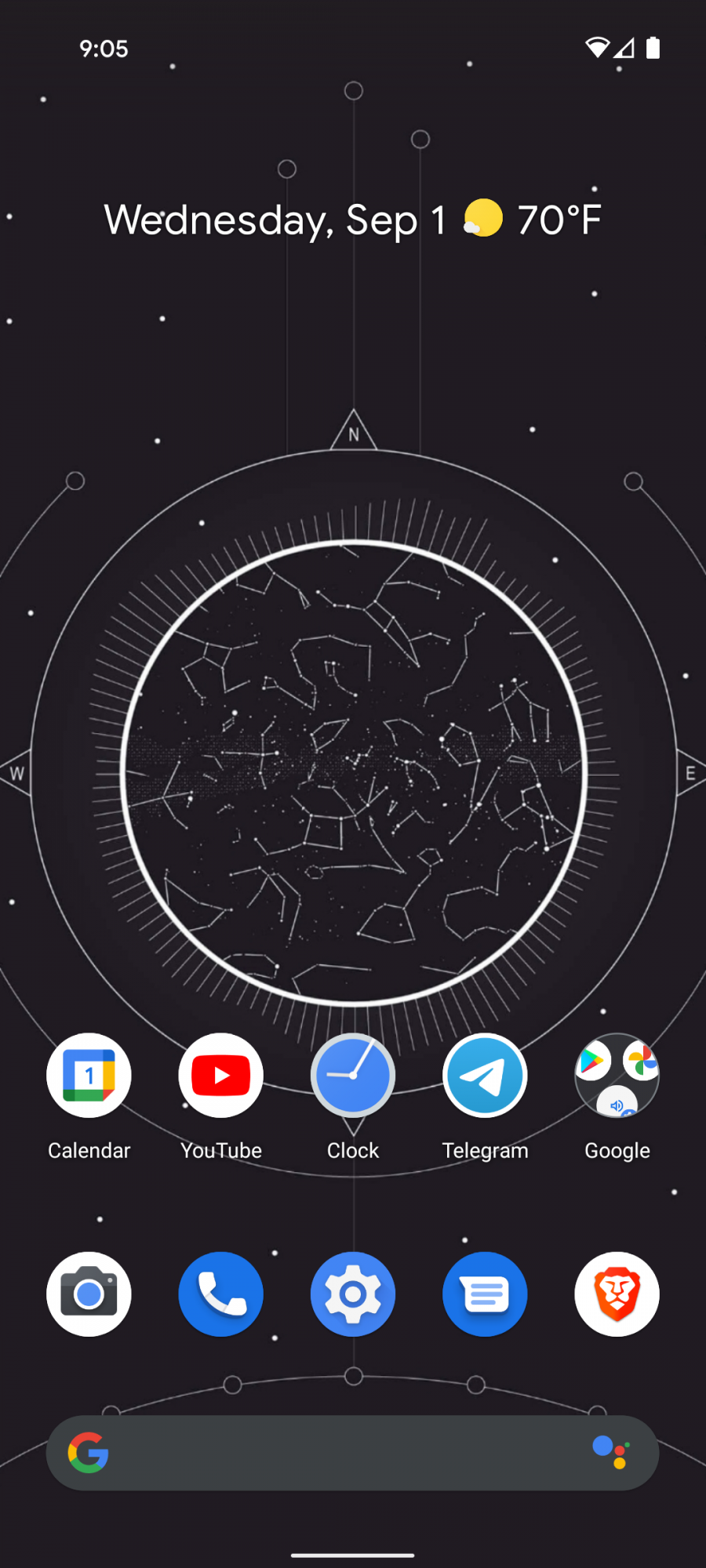Open the Messages app
The width and height of the screenshot is (706, 1568).
(x=485, y=1294)
